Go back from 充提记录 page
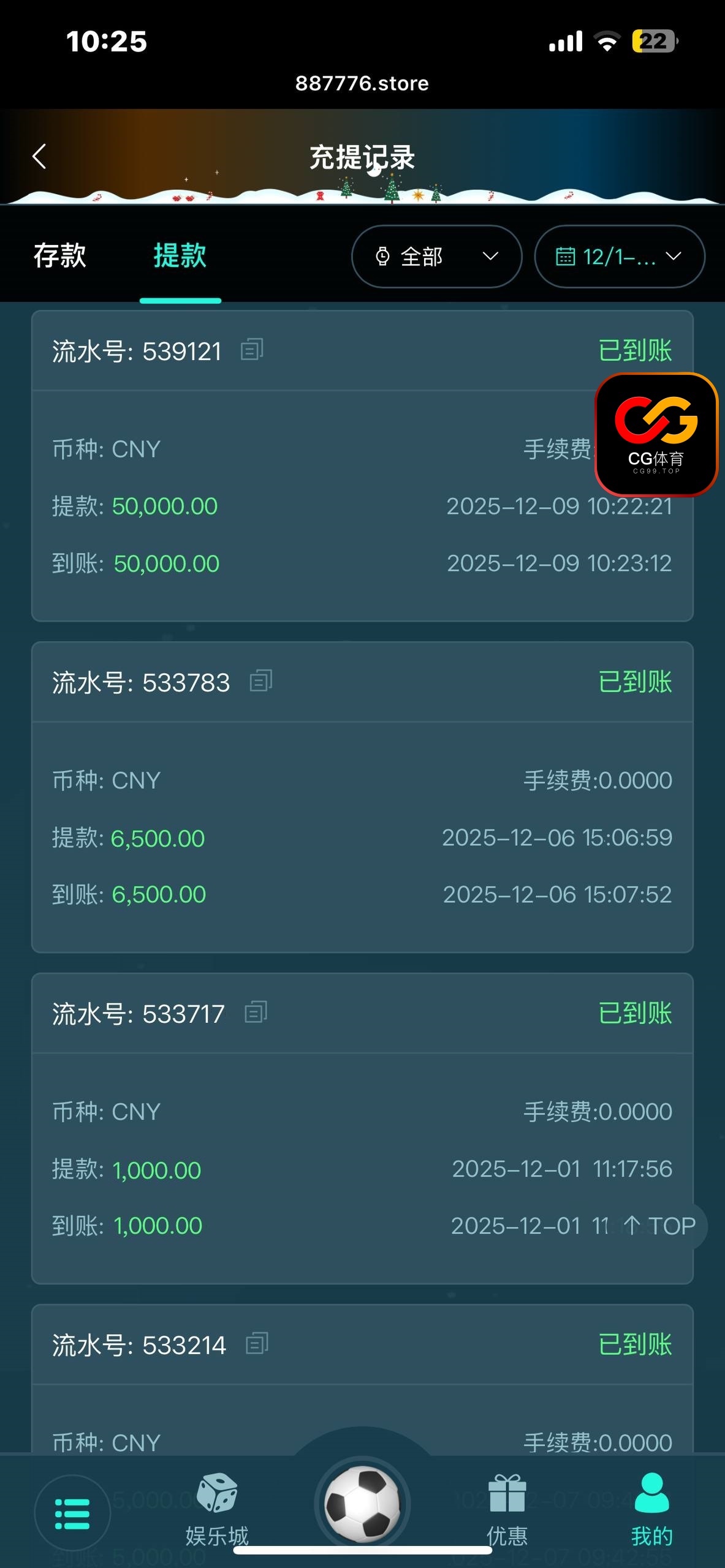The height and width of the screenshot is (1568, 725). [x=39, y=157]
